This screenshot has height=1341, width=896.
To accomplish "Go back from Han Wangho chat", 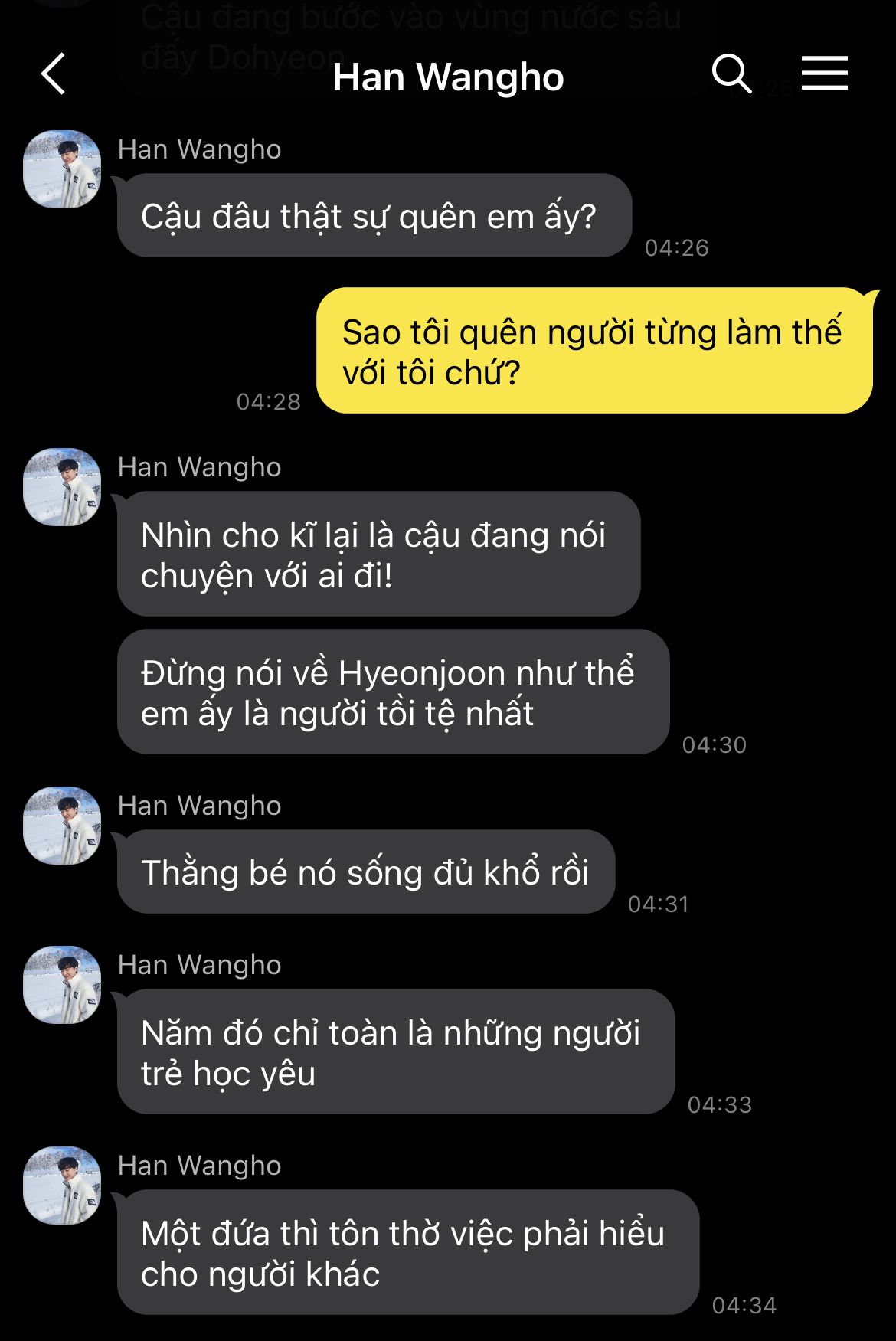I will tap(53, 74).
